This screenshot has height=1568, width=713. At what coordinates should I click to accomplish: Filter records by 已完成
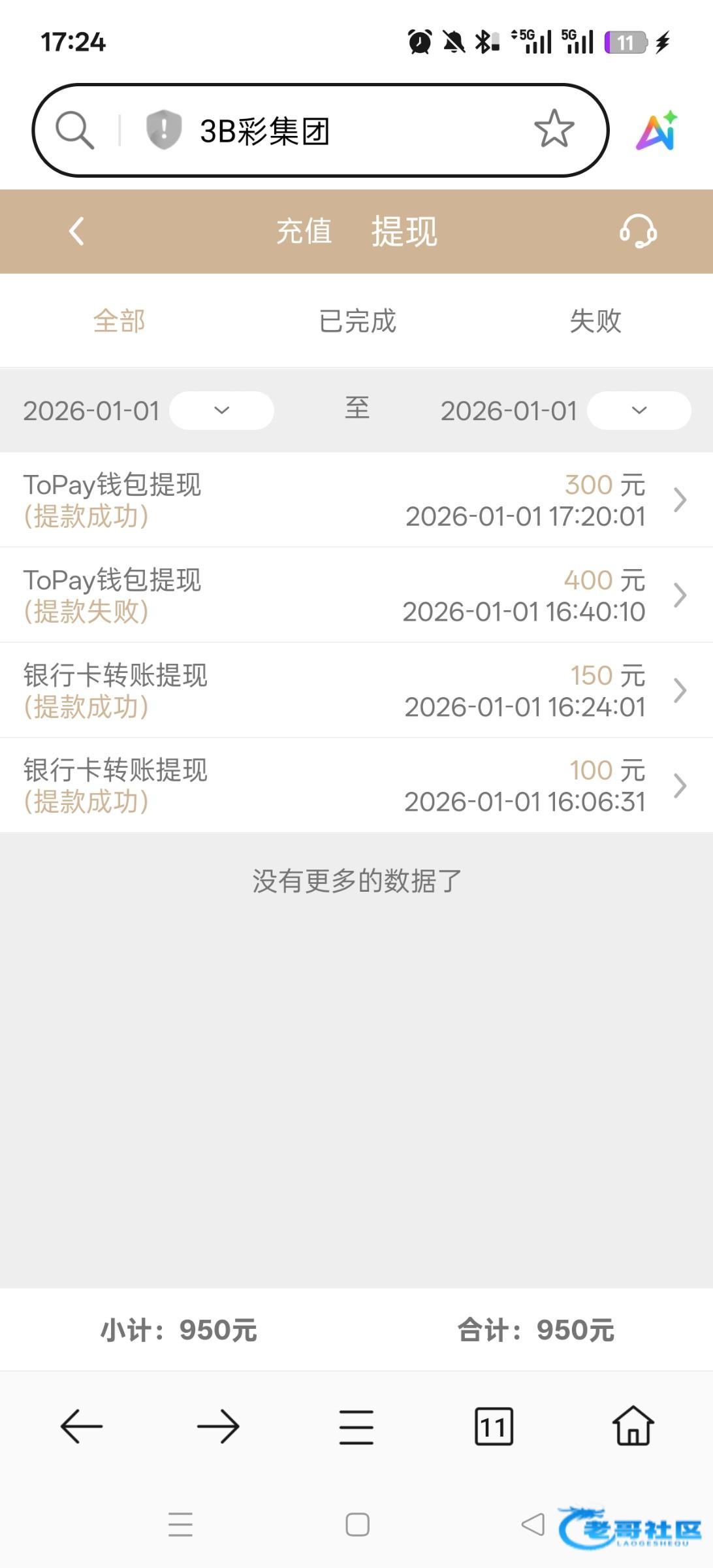pos(357,321)
